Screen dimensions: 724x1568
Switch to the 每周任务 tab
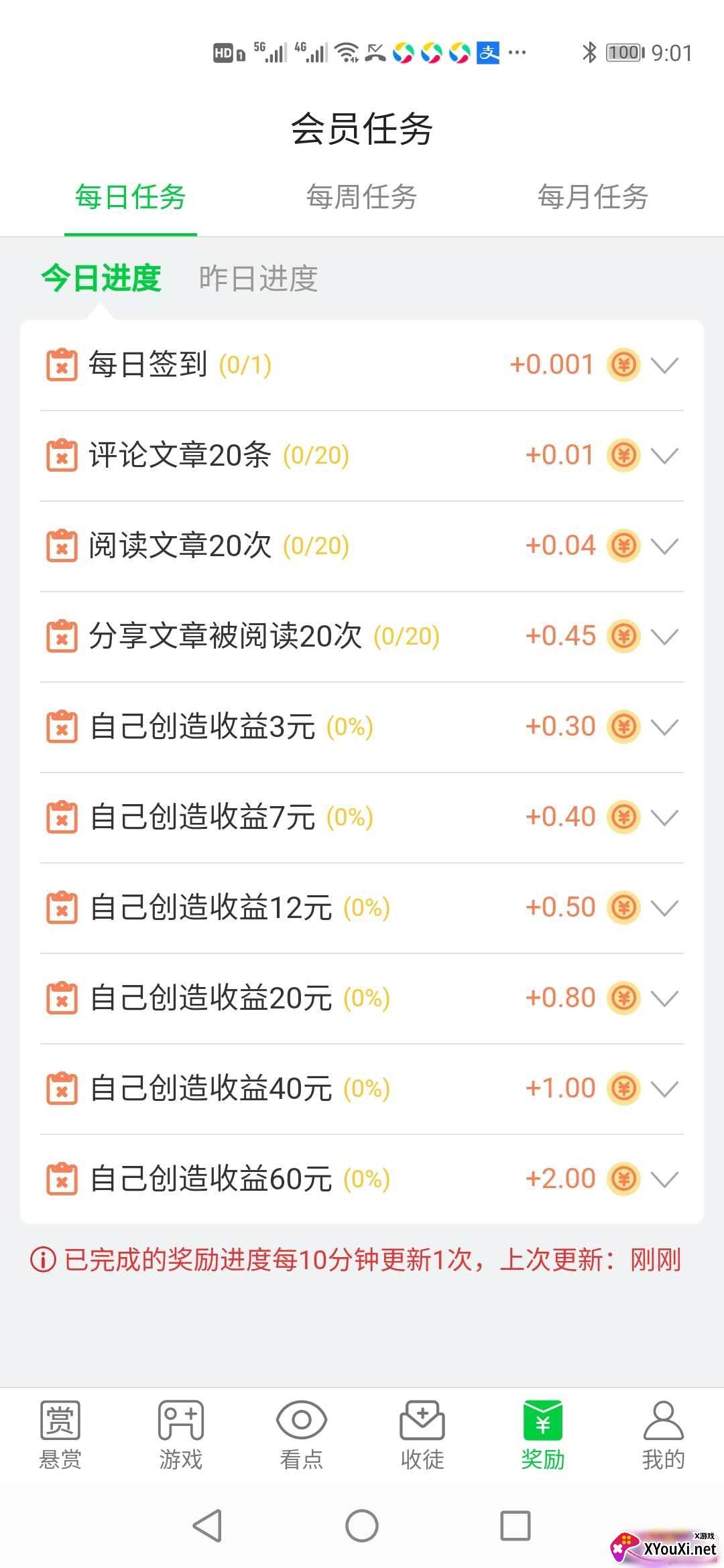362,196
